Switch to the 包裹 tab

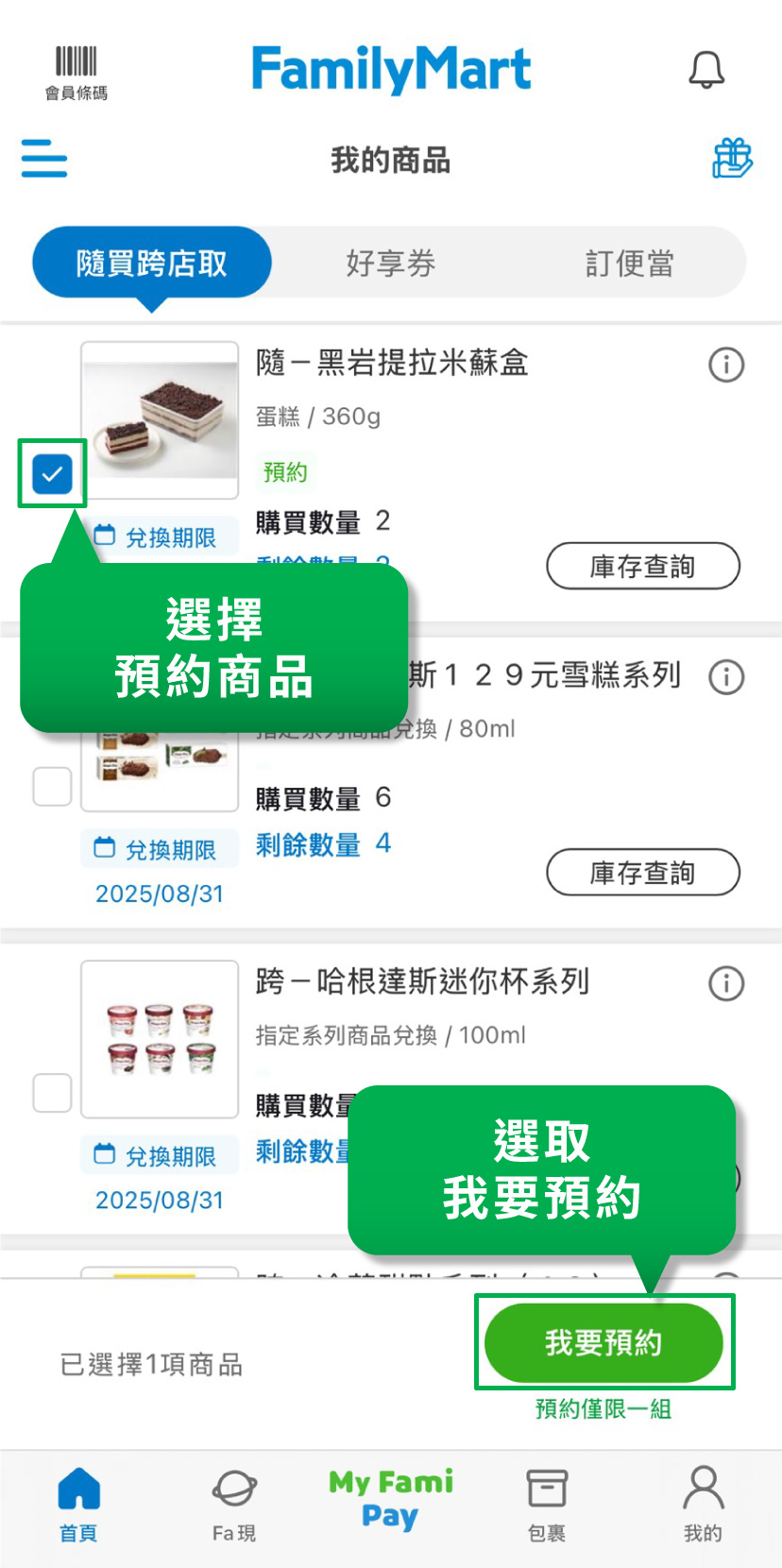click(546, 1504)
